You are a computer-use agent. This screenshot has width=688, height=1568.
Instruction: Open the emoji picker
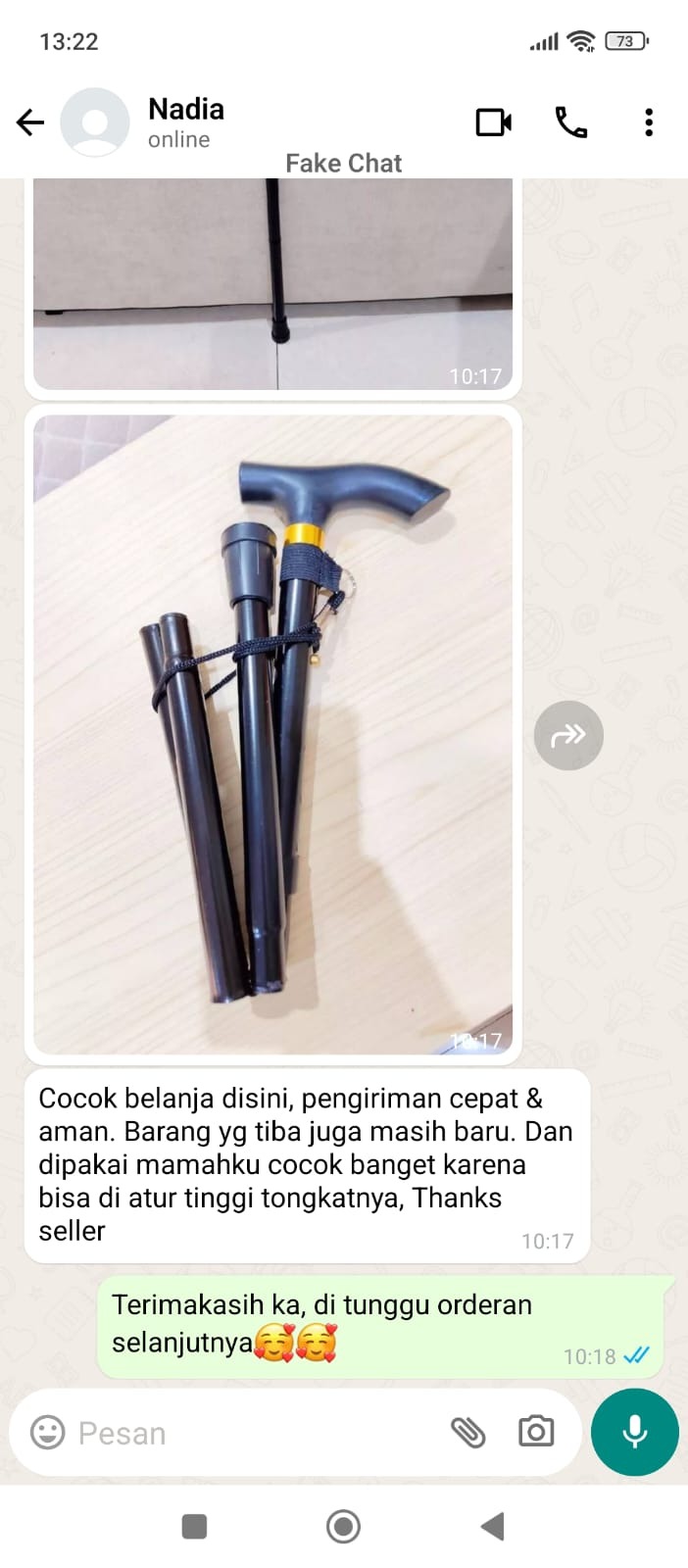coord(47,1433)
